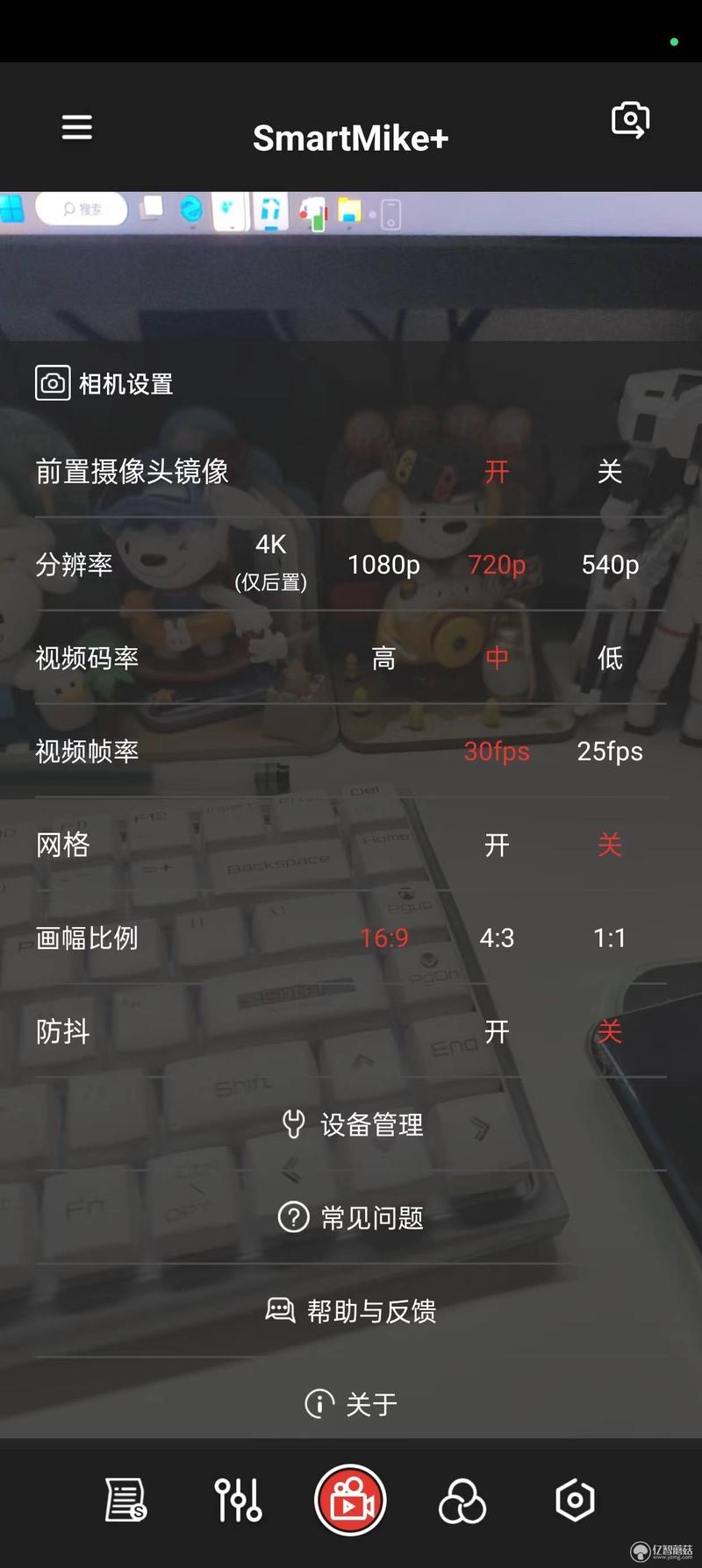
Task: Enable stabilization (防抖 开)
Action: [497, 1032]
